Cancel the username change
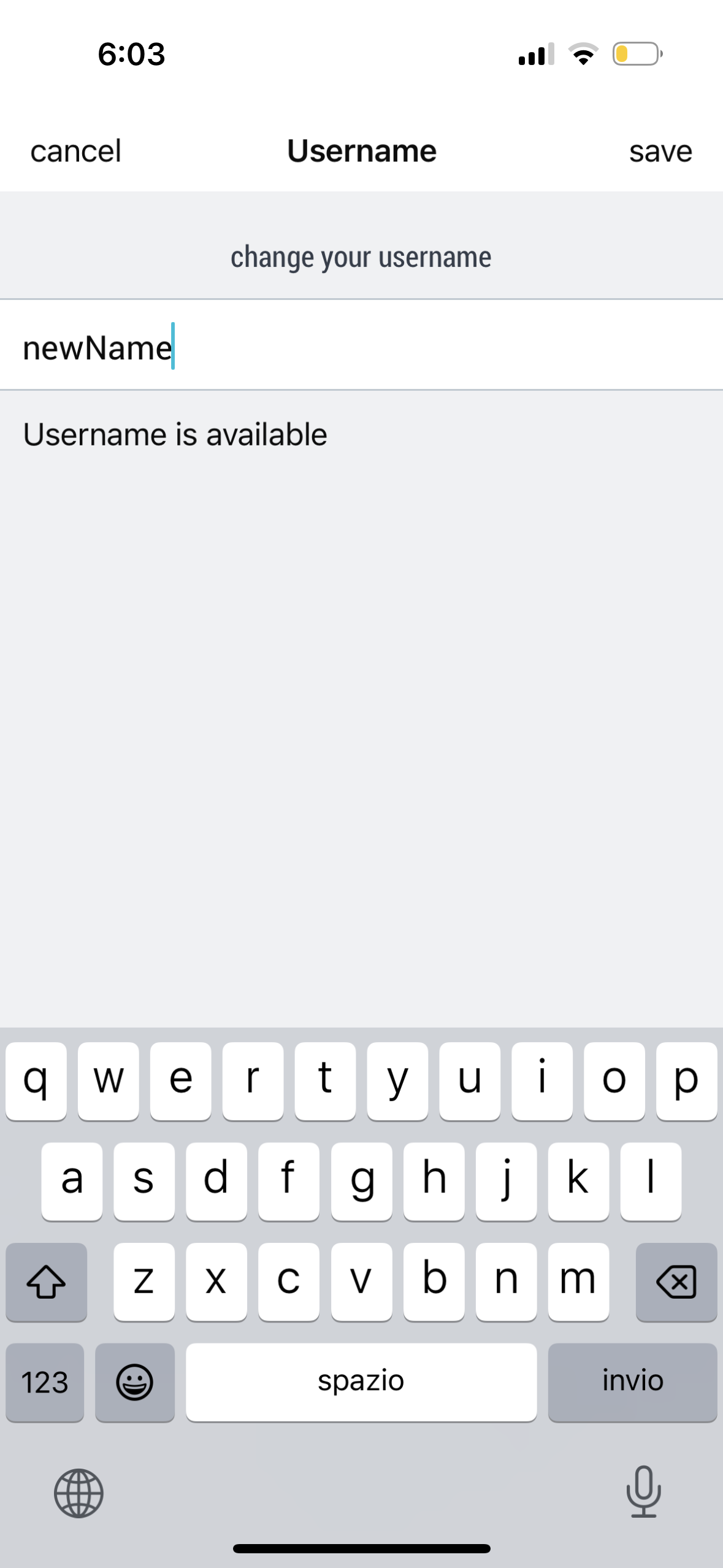Screen dimensions: 723x1568 pyautogui.click(x=75, y=151)
